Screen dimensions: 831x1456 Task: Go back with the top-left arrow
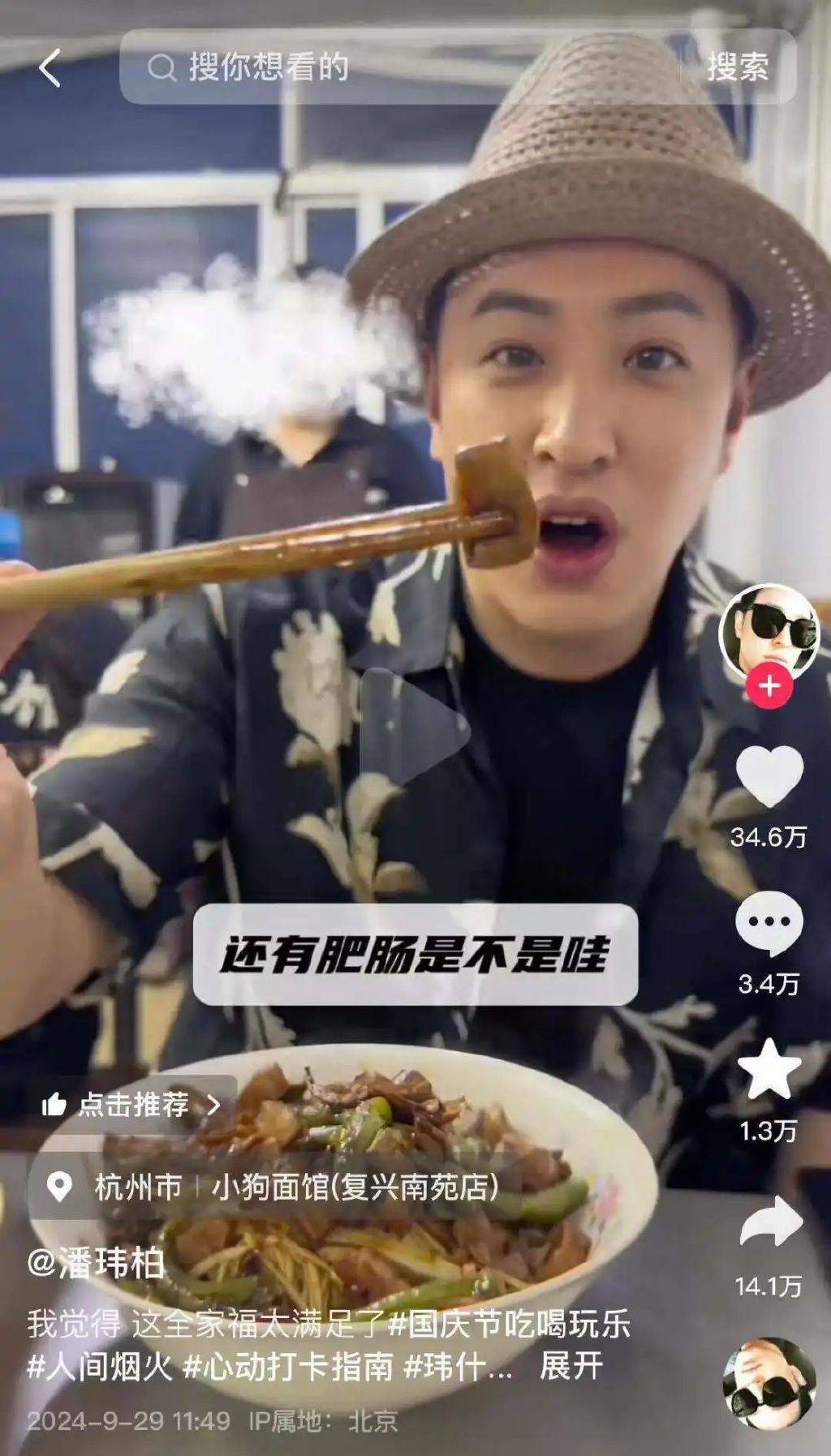tap(50, 67)
